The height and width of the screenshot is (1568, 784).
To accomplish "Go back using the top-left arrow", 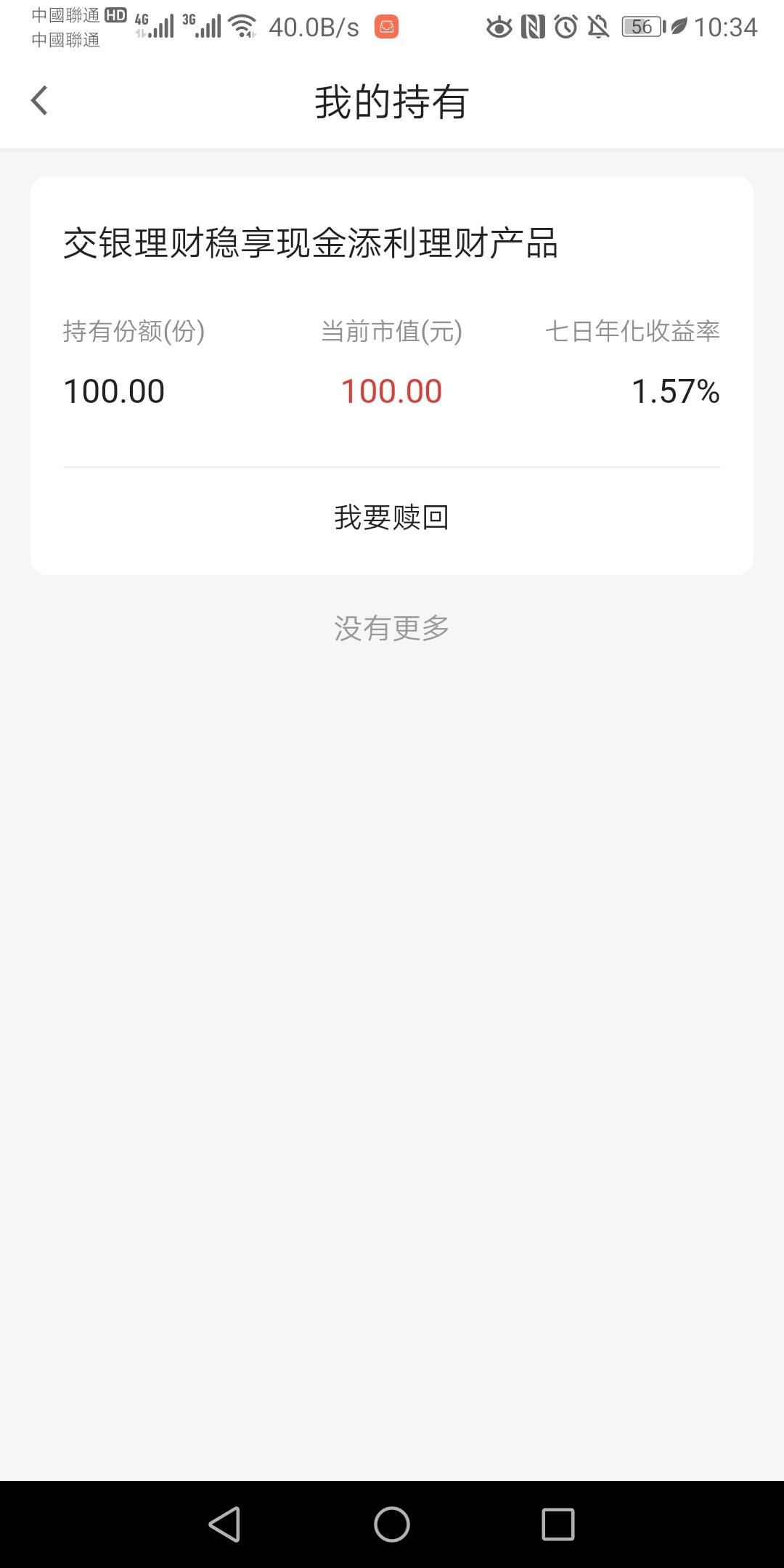I will [40, 100].
